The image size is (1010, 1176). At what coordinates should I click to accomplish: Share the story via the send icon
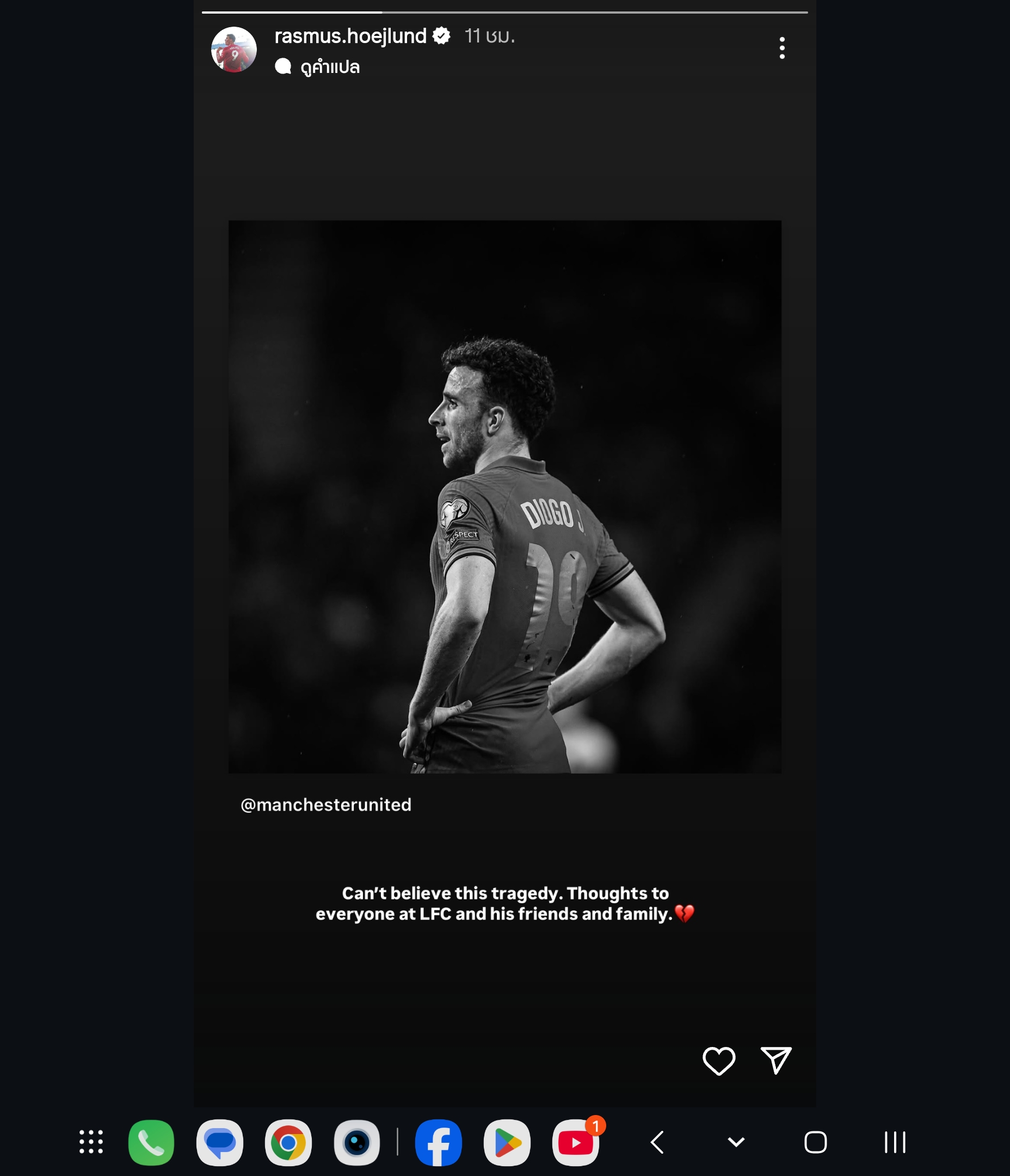pos(775,1060)
